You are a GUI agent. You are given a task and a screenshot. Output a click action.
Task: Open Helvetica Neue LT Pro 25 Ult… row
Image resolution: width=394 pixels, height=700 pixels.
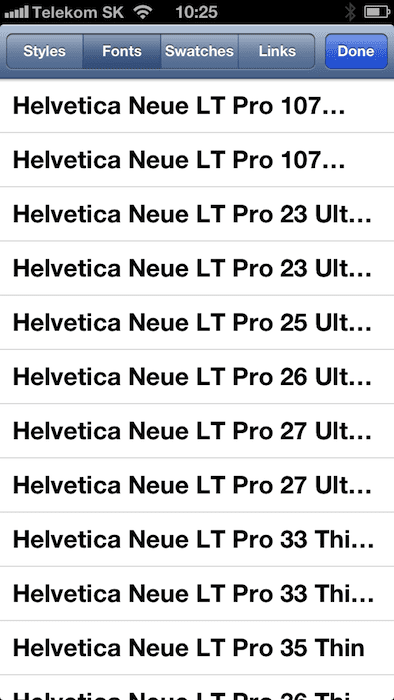click(197, 322)
